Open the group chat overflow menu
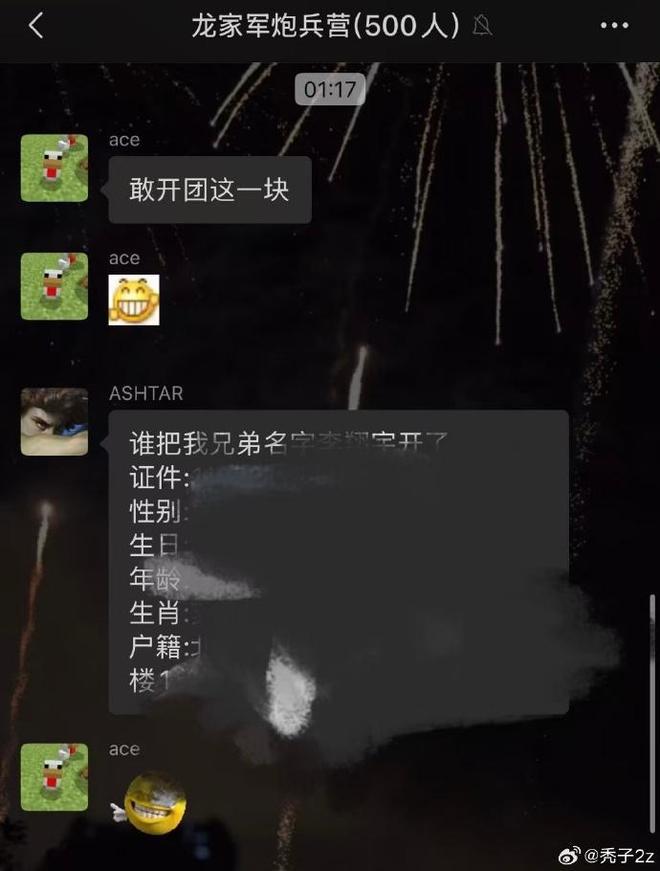660x871 pixels. coord(614,26)
